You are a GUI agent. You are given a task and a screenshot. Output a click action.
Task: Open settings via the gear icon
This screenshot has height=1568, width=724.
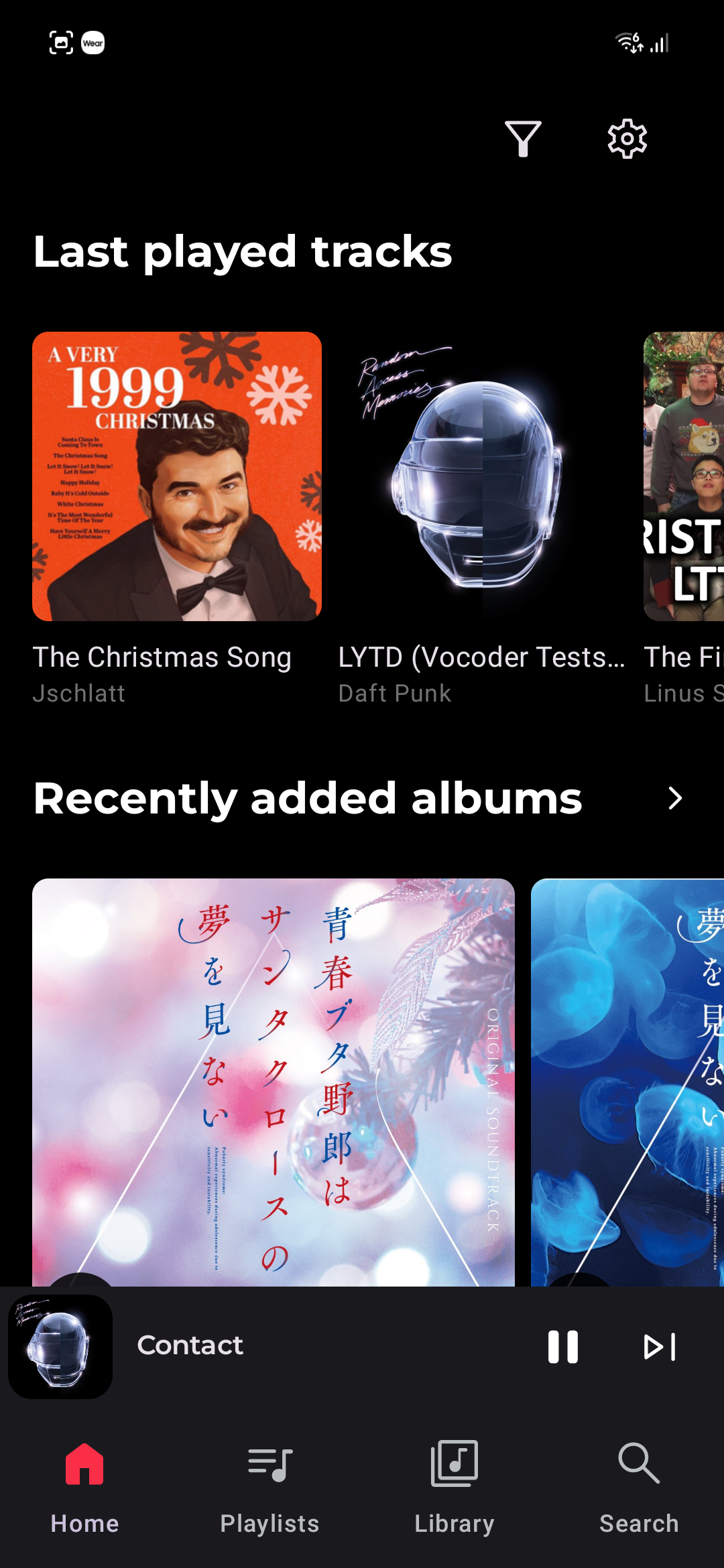627,139
